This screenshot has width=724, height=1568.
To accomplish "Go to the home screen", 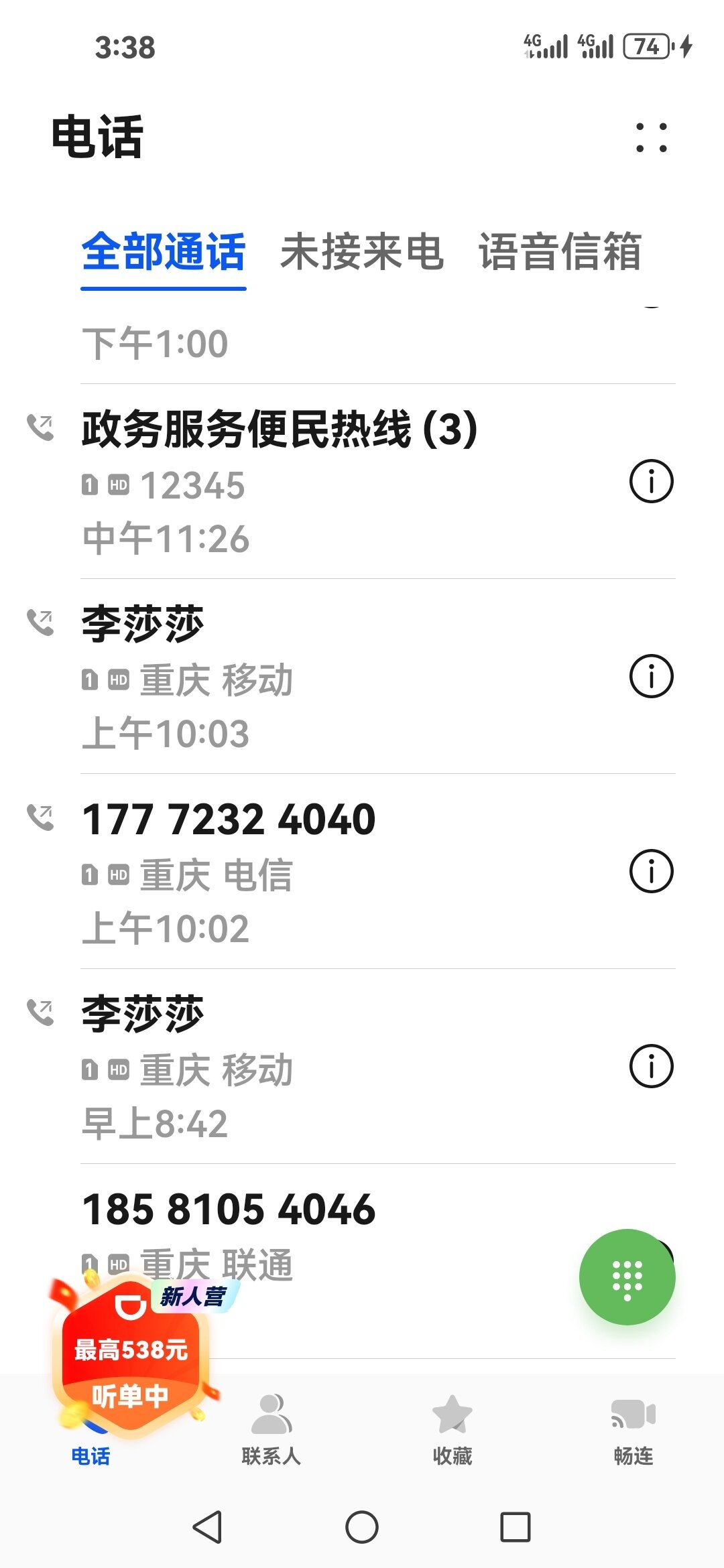I will tap(362, 1528).
